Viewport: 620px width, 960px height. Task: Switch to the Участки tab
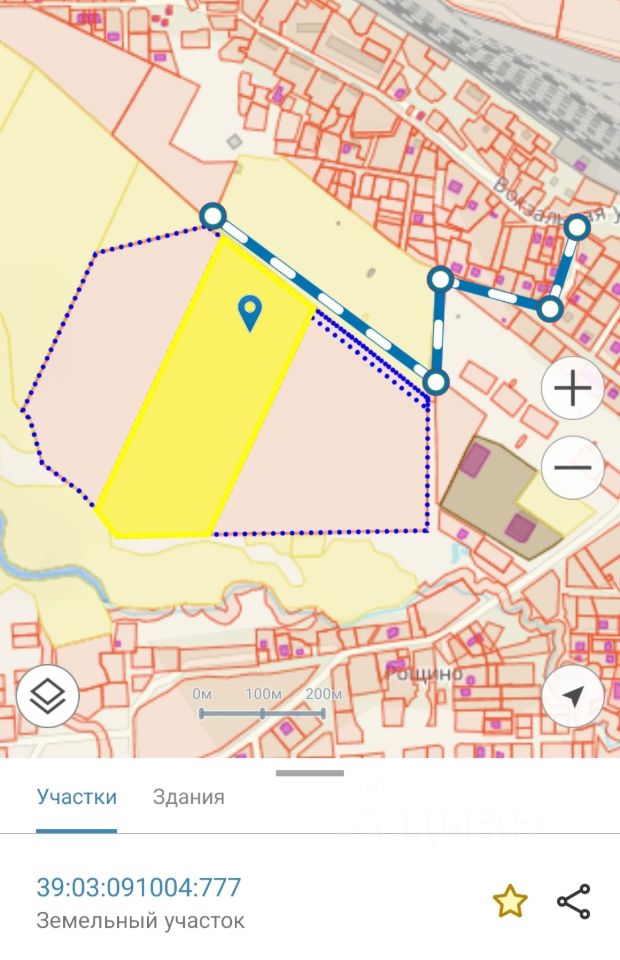click(x=77, y=797)
